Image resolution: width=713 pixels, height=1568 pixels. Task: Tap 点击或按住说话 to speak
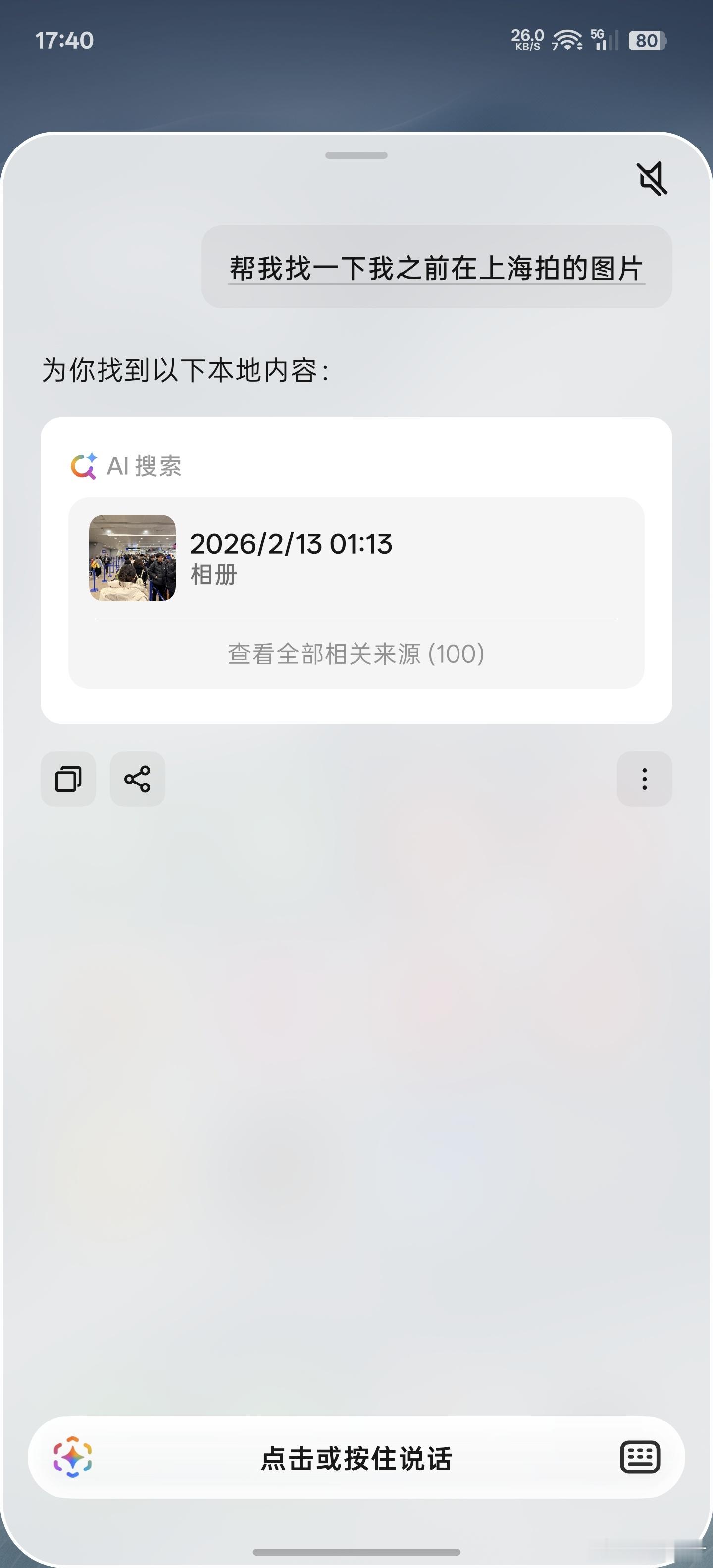(356, 1459)
